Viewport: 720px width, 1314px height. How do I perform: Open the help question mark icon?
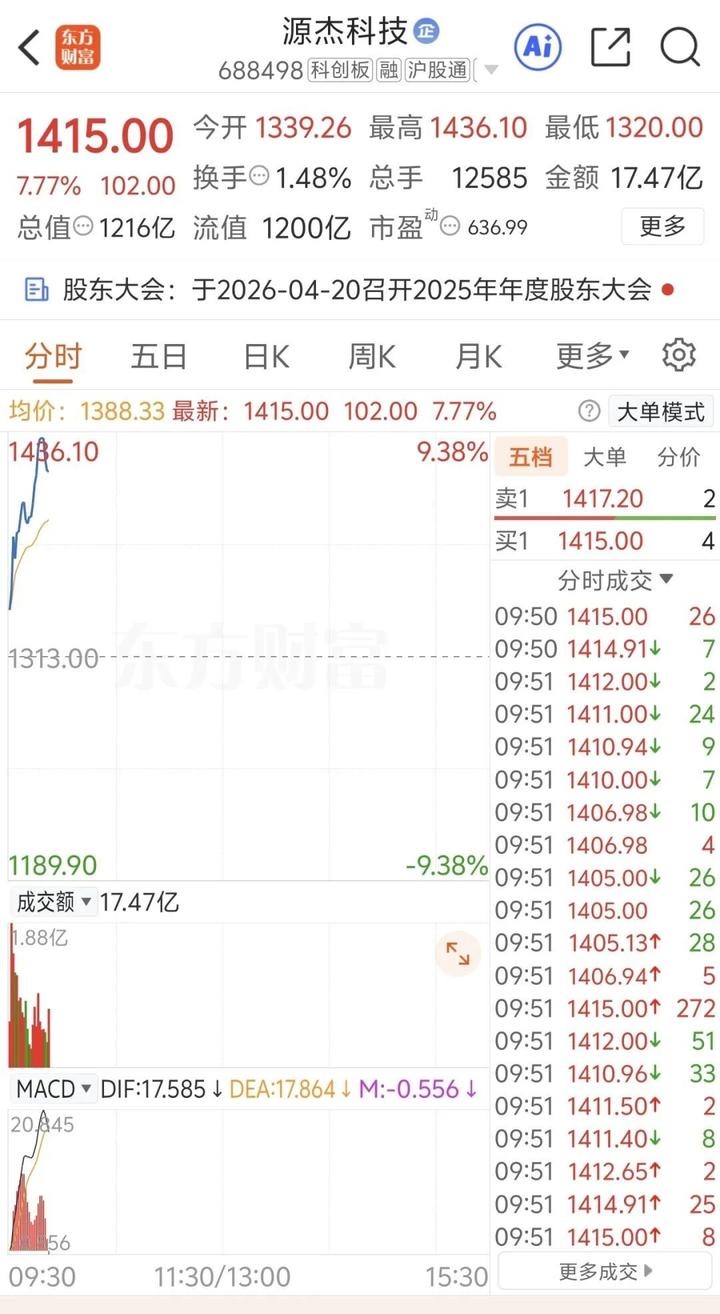point(589,411)
